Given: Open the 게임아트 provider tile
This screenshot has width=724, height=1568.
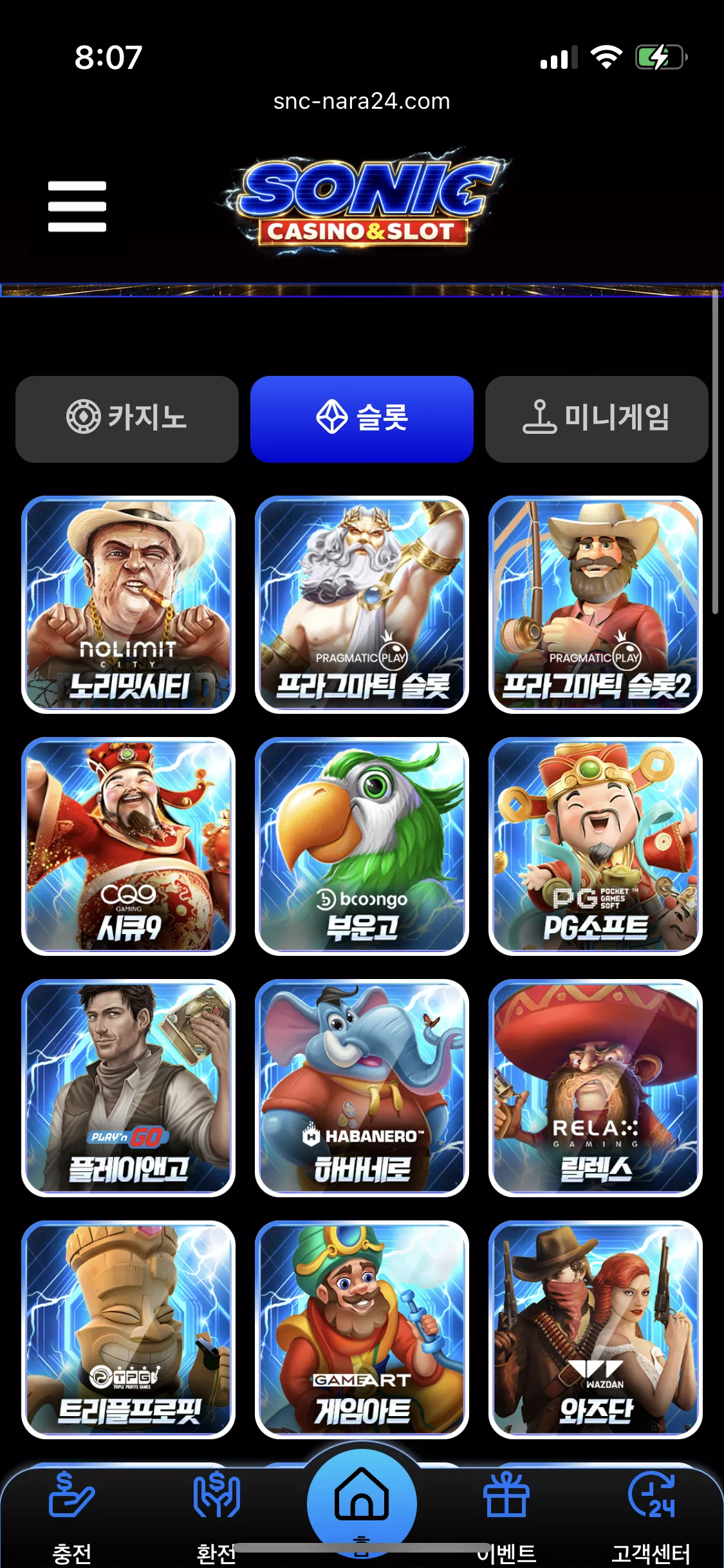Looking at the screenshot, I should [x=362, y=1329].
